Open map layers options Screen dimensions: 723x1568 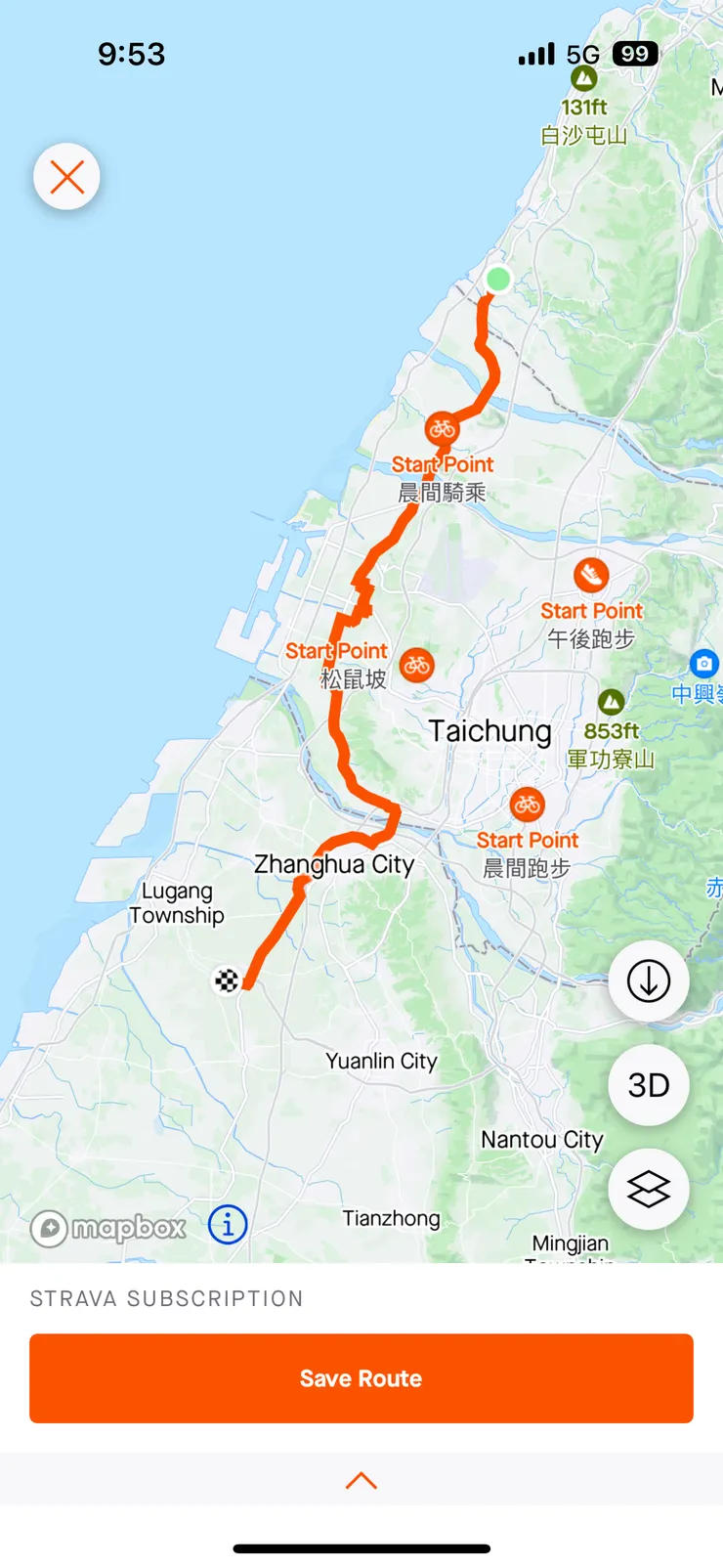coord(648,1189)
